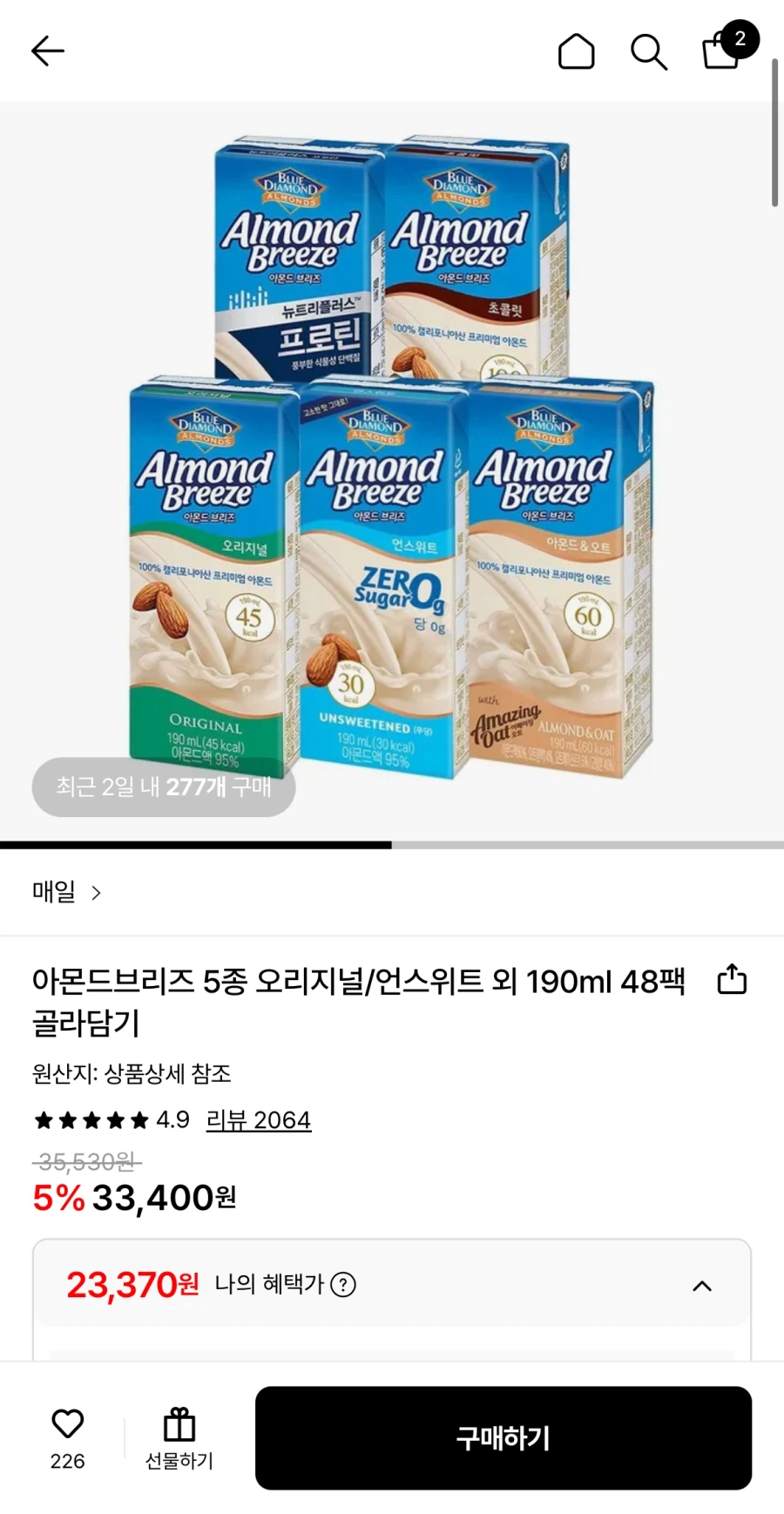Tap the share icon next to product title
The height and width of the screenshot is (1514, 784).
730,980
